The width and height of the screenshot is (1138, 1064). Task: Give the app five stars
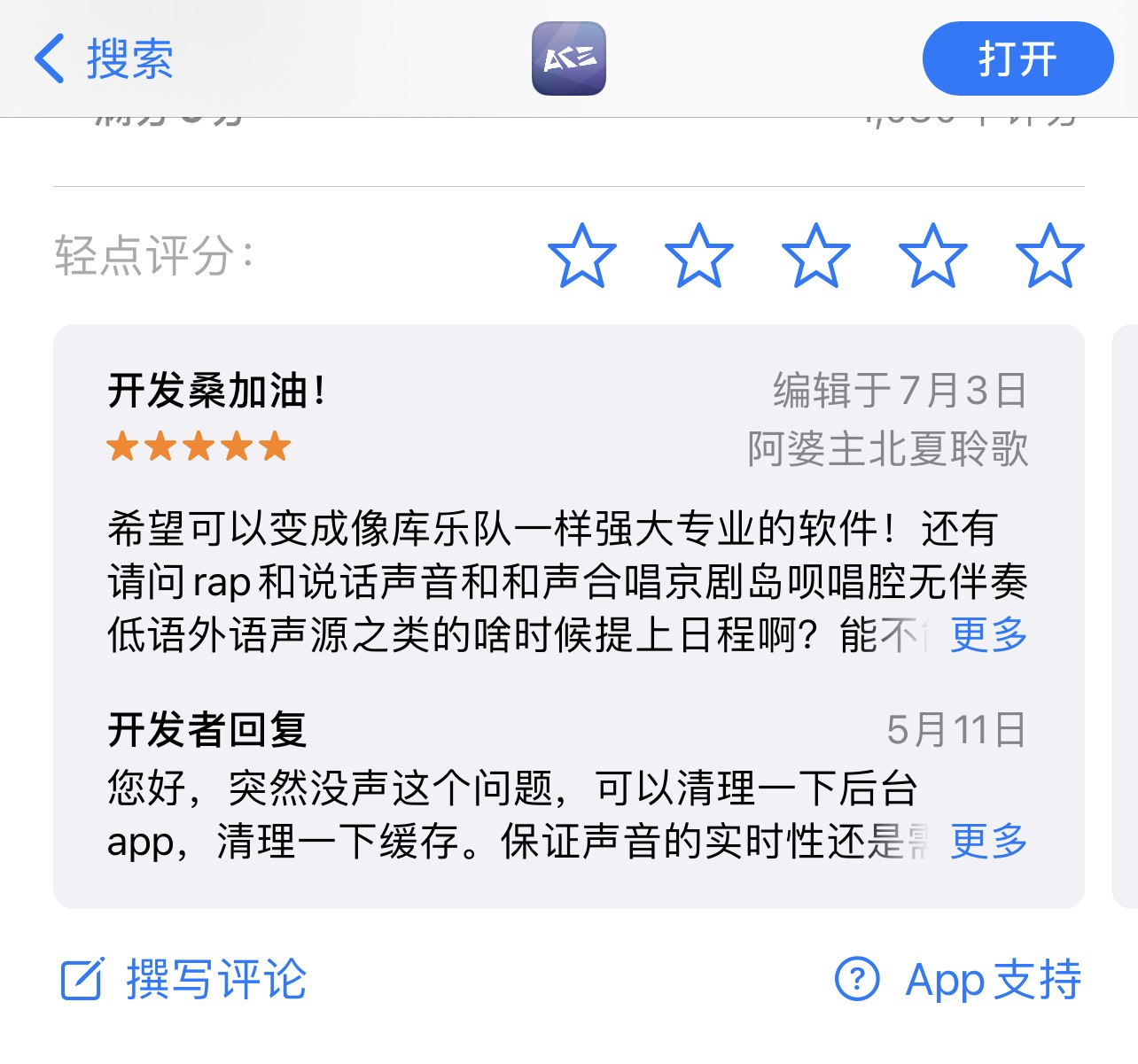(x=1049, y=256)
